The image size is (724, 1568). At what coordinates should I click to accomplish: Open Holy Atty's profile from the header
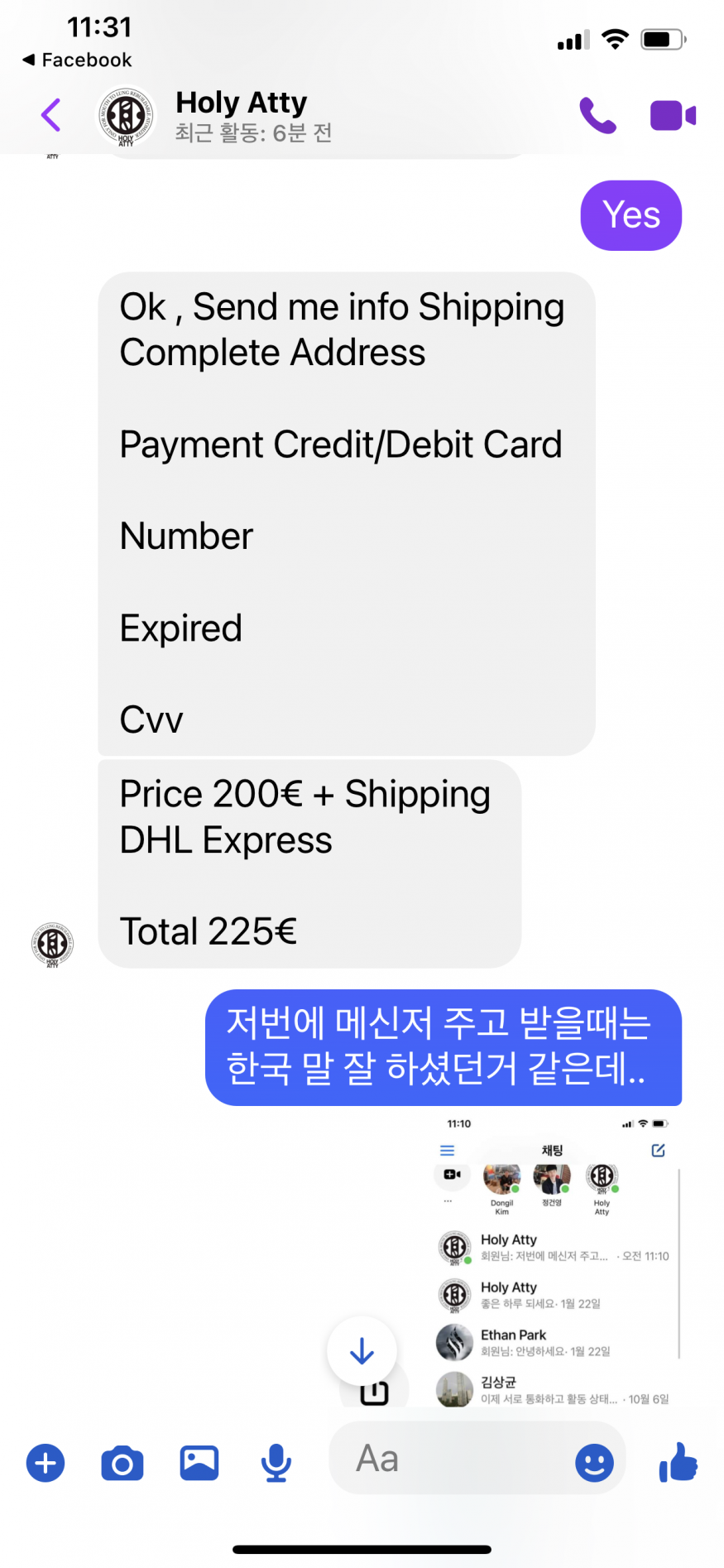pos(242,115)
